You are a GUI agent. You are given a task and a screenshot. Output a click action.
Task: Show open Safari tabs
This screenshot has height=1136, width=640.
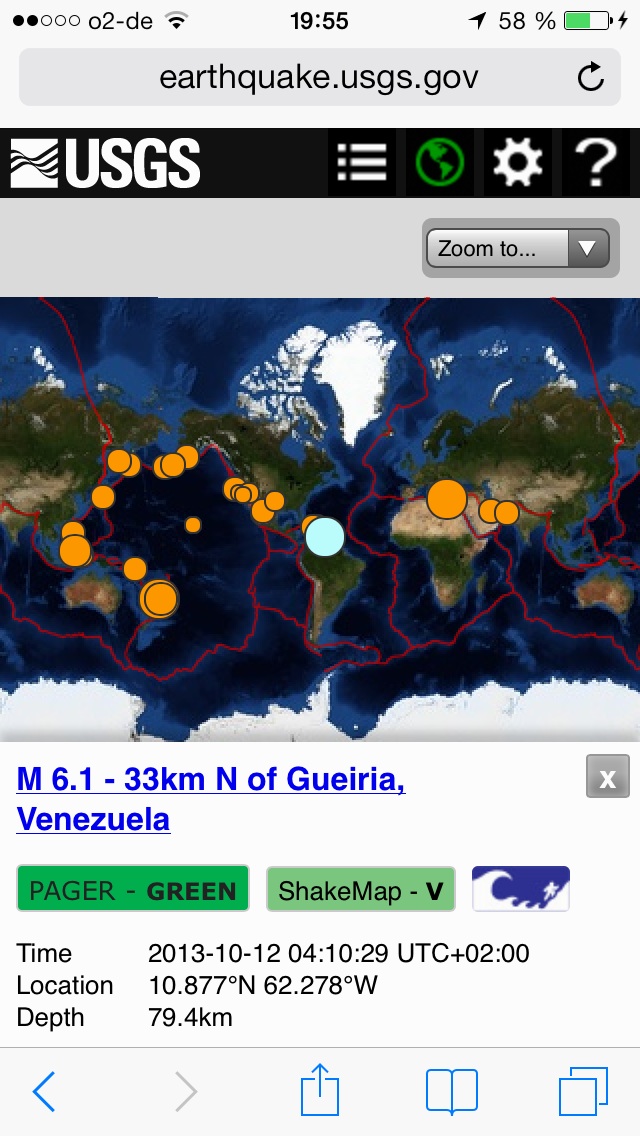583,1090
